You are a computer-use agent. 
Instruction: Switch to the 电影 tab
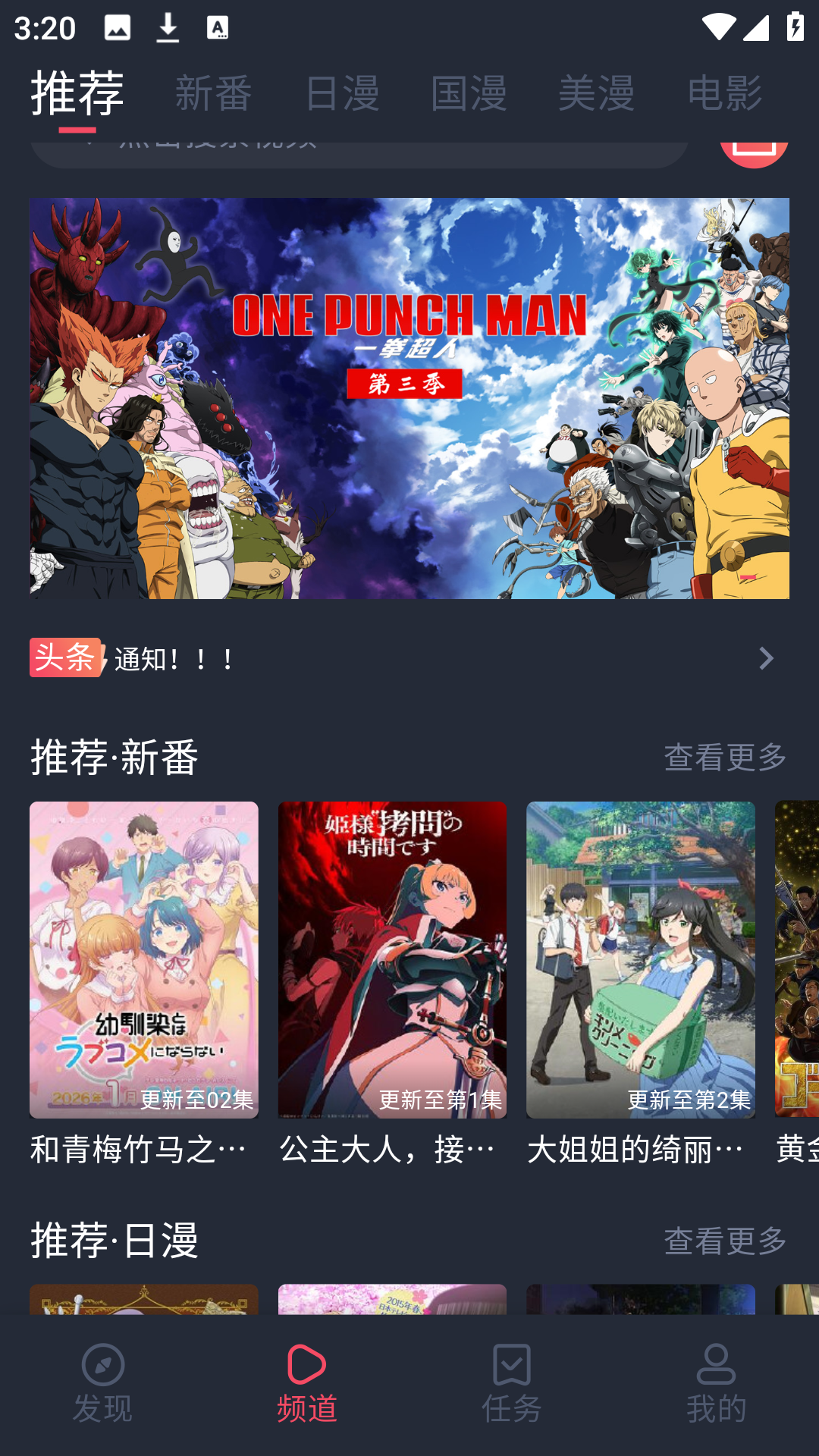(725, 93)
